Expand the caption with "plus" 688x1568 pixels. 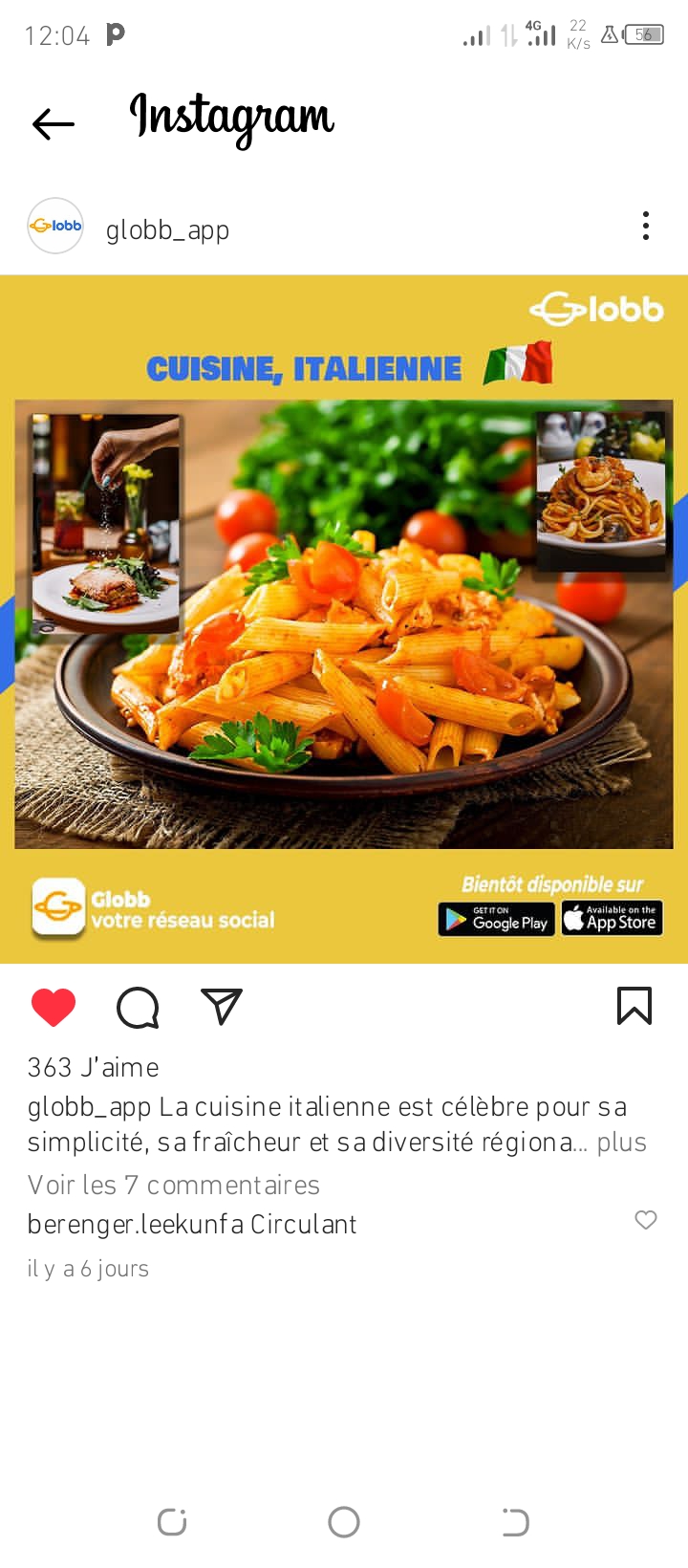pos(622,1143)
